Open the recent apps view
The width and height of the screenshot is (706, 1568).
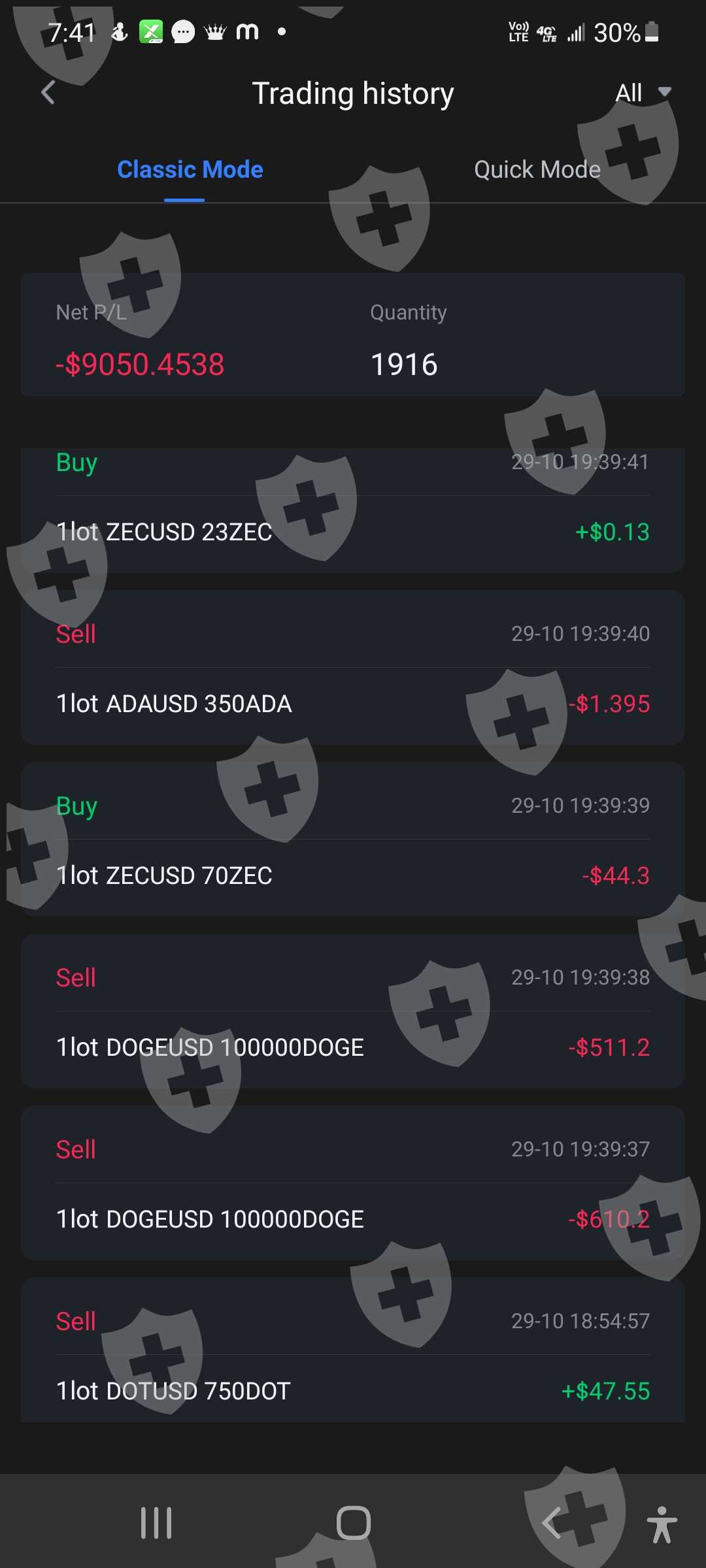click(x=156, y=1523)
